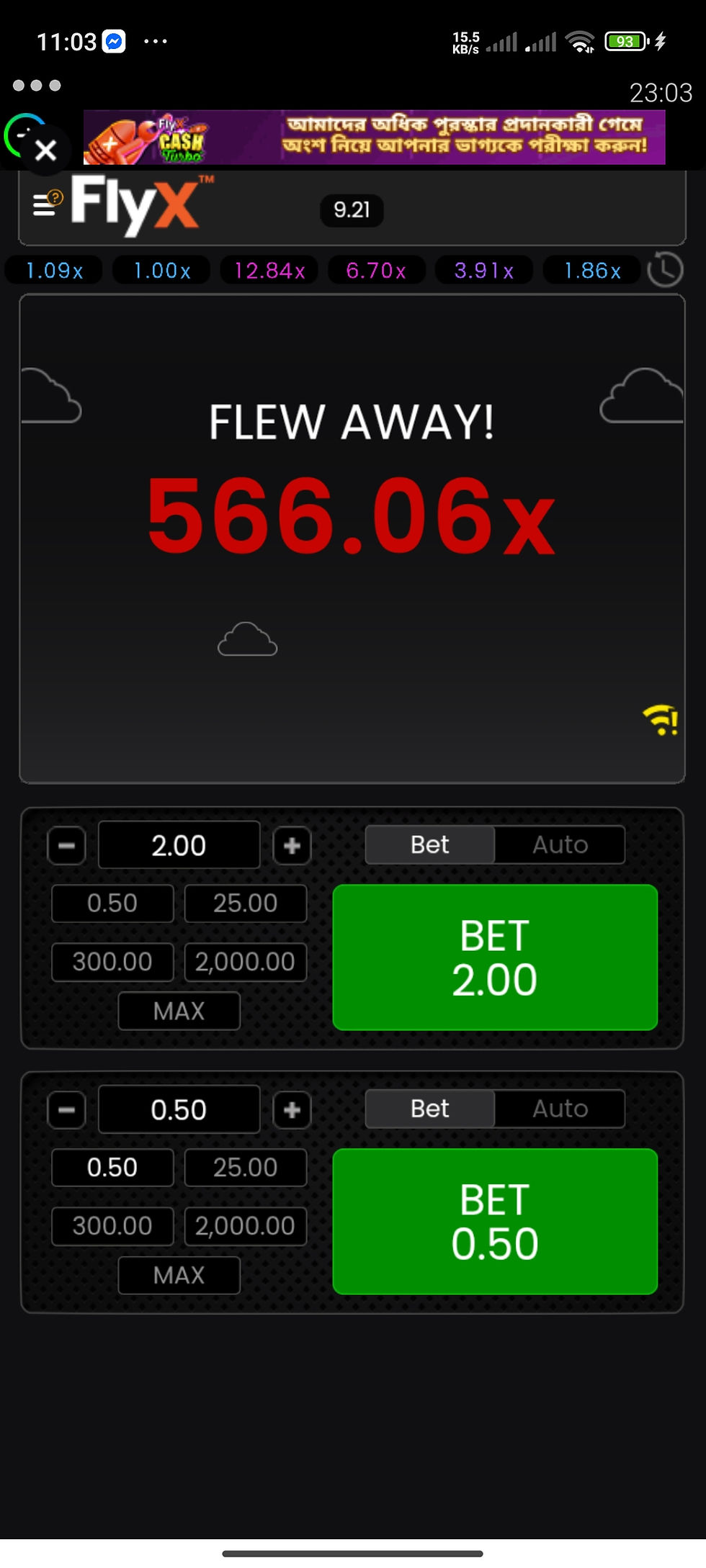Screen dimensions: 706x1568
Task: Edit the 2.00 bet amount field
Action: point(179,845)
